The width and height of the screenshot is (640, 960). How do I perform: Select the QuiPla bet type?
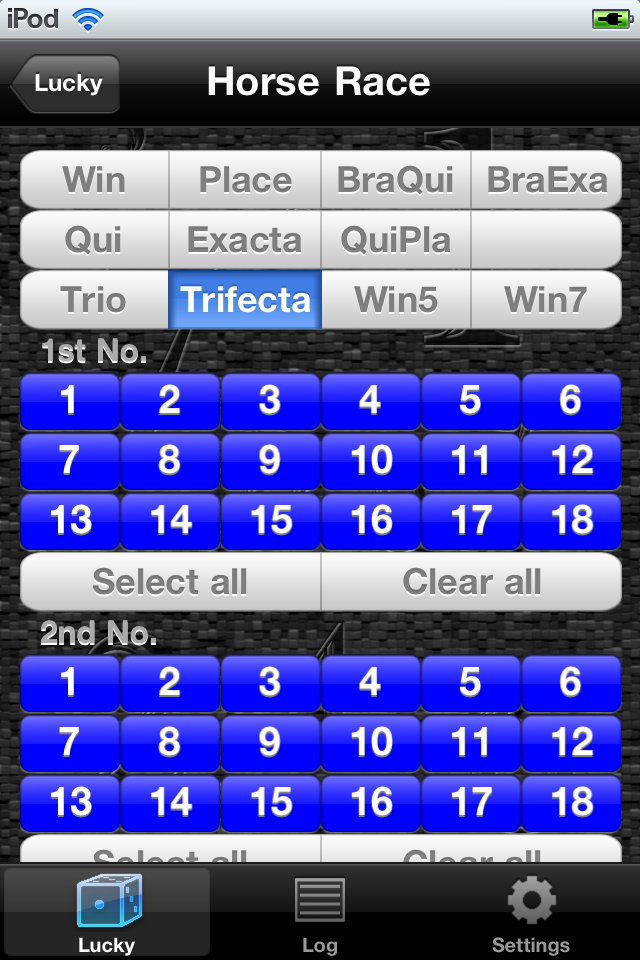click(x=395, y=240)
